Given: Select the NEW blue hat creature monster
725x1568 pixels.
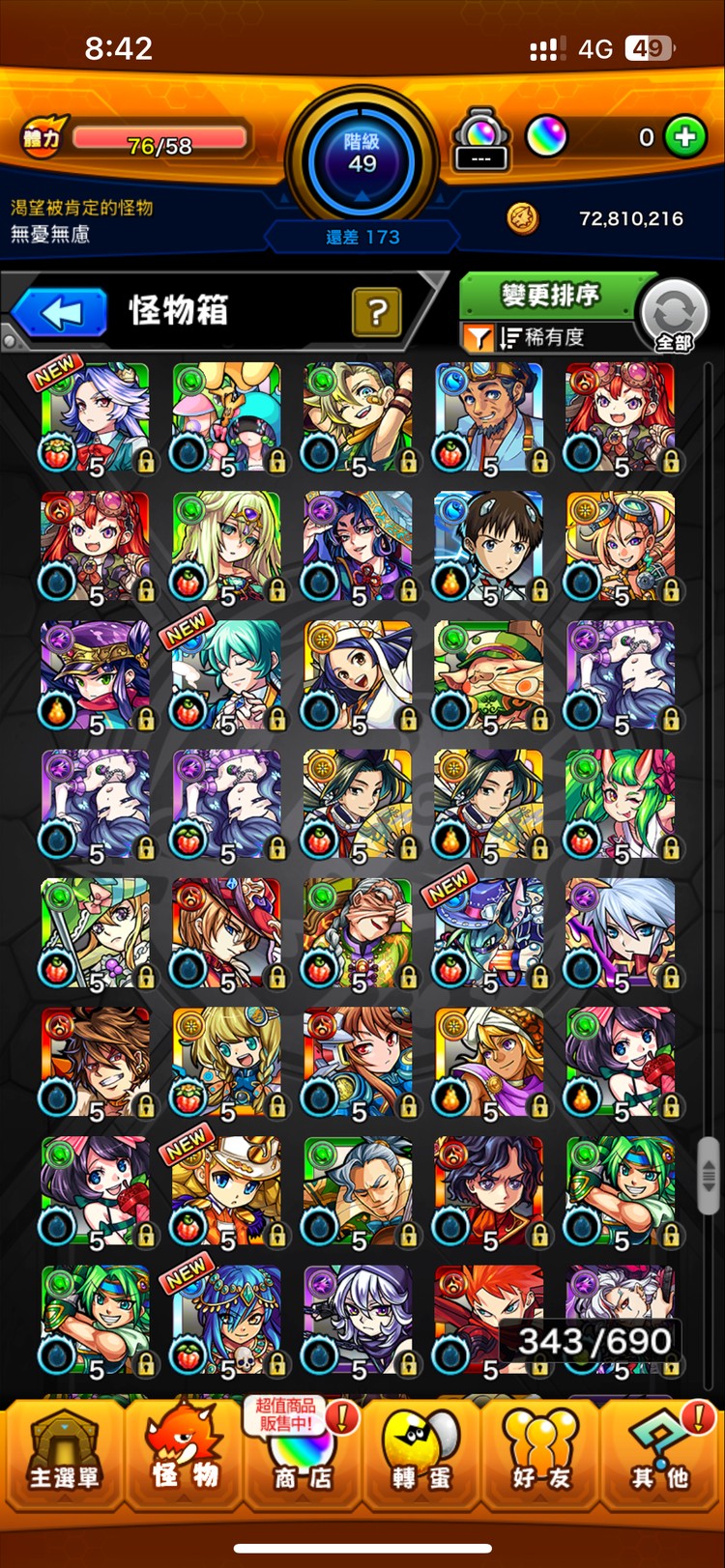Looking at the screenshot, I should pos(489,933).
